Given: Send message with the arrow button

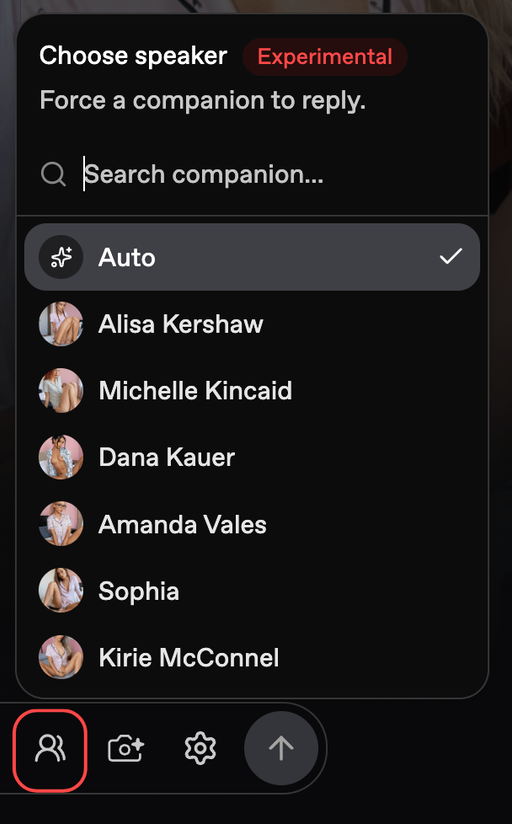Looking at the screenshot, I should 281,748.
